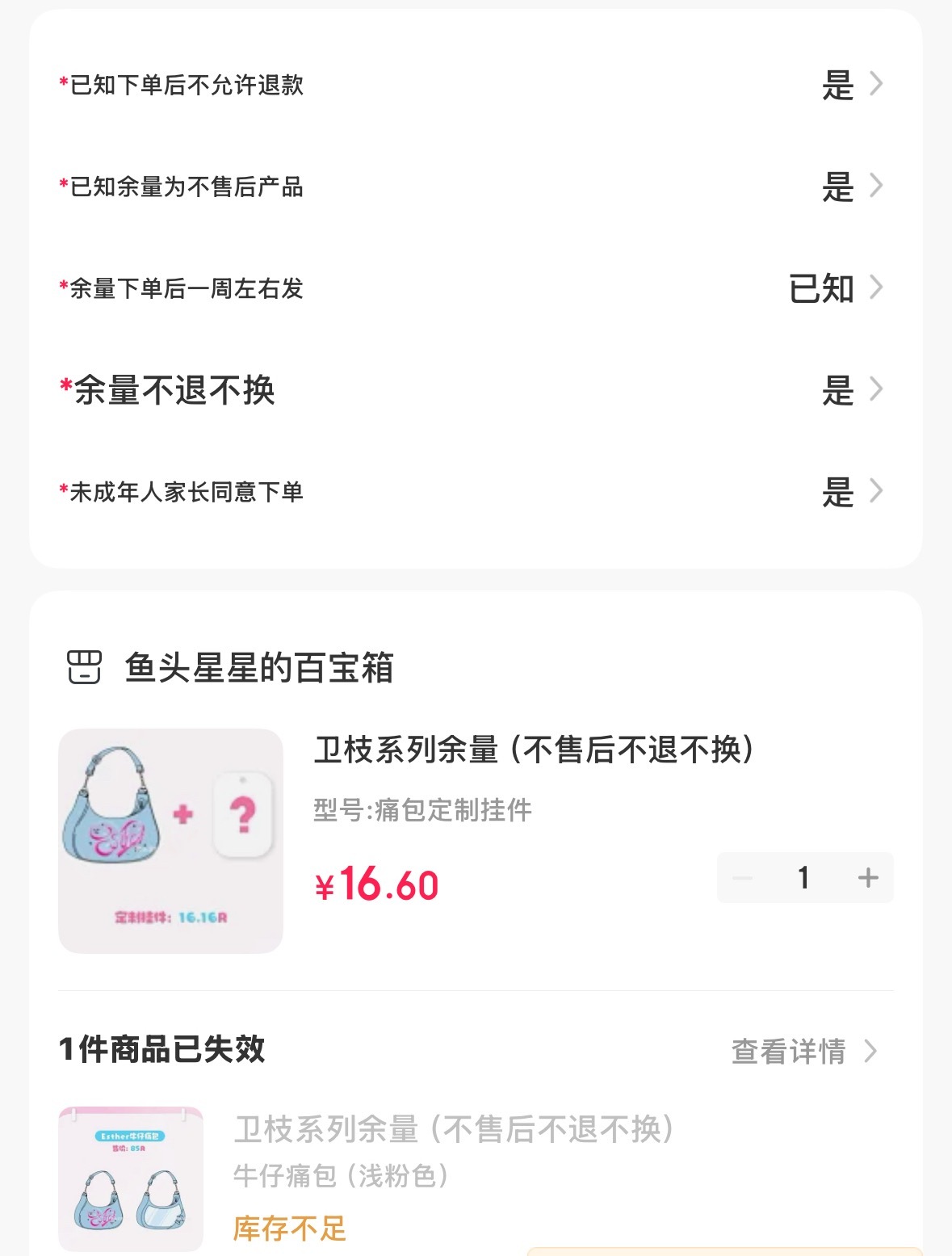
Task: Click the chevron beside 已知下单后不允许退款
Action: (x=876, y=84)
